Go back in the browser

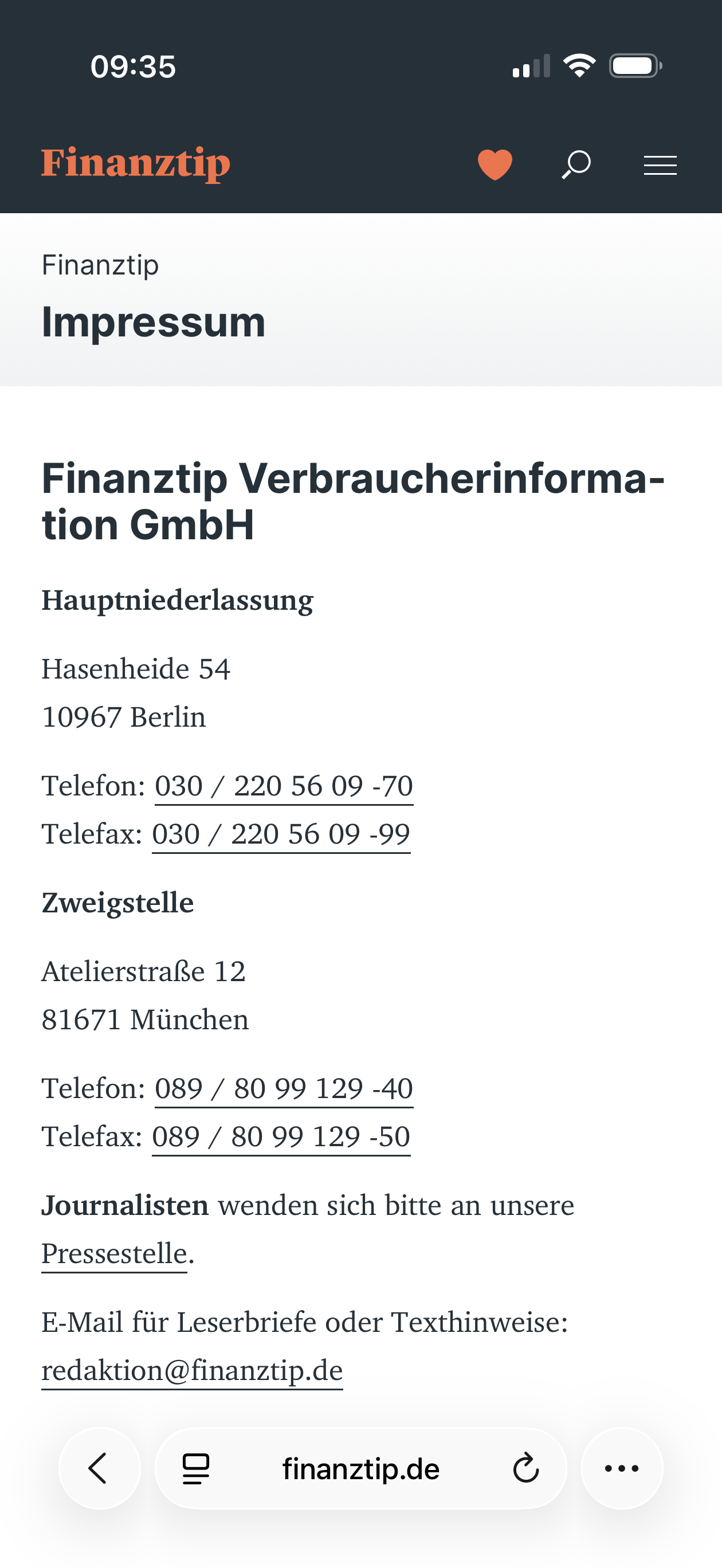[x=99, y=1468]
